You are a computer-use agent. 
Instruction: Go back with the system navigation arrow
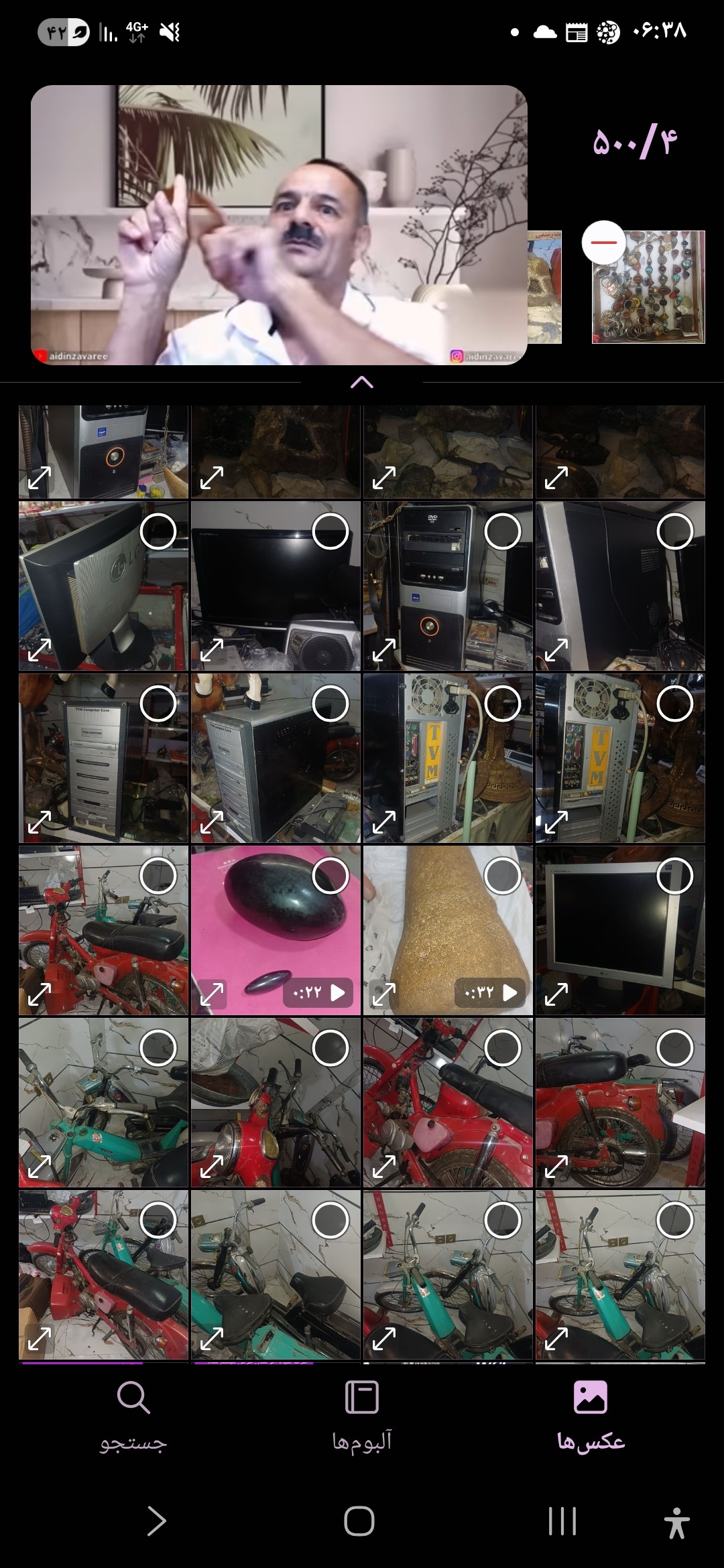(x=156, y=1521)
